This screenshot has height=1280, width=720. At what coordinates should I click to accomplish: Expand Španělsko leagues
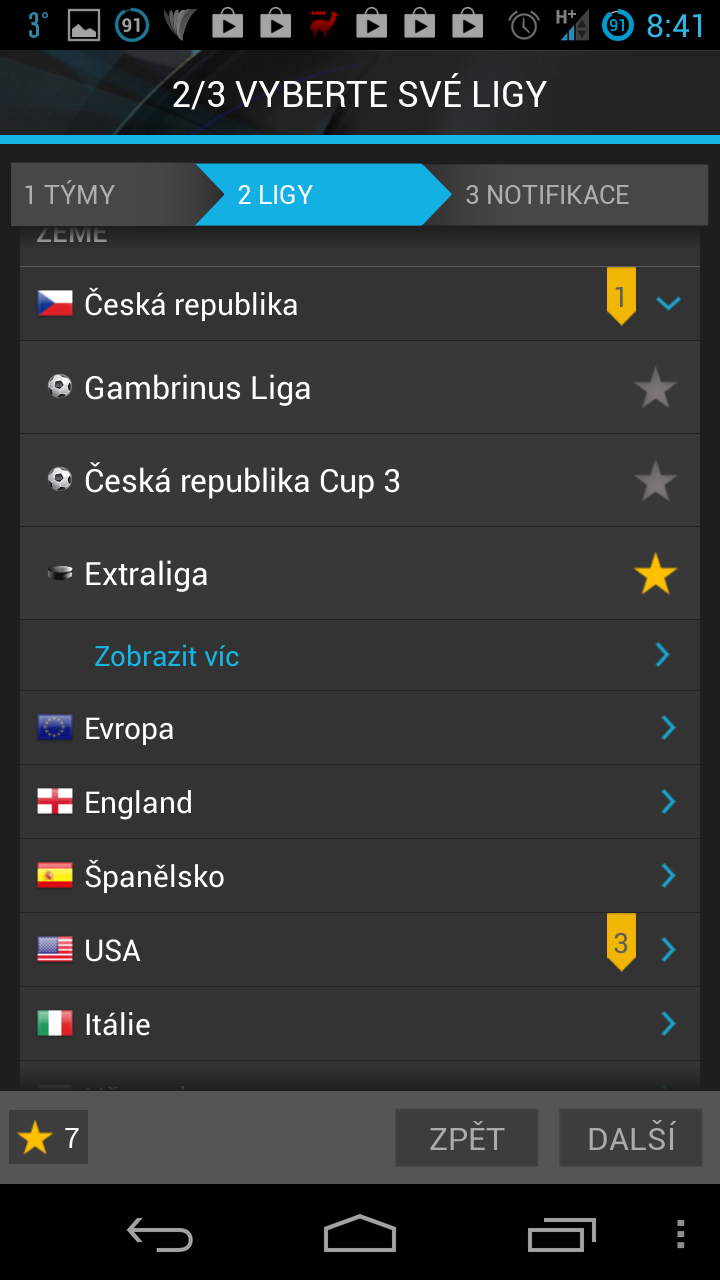click(360, 876)
